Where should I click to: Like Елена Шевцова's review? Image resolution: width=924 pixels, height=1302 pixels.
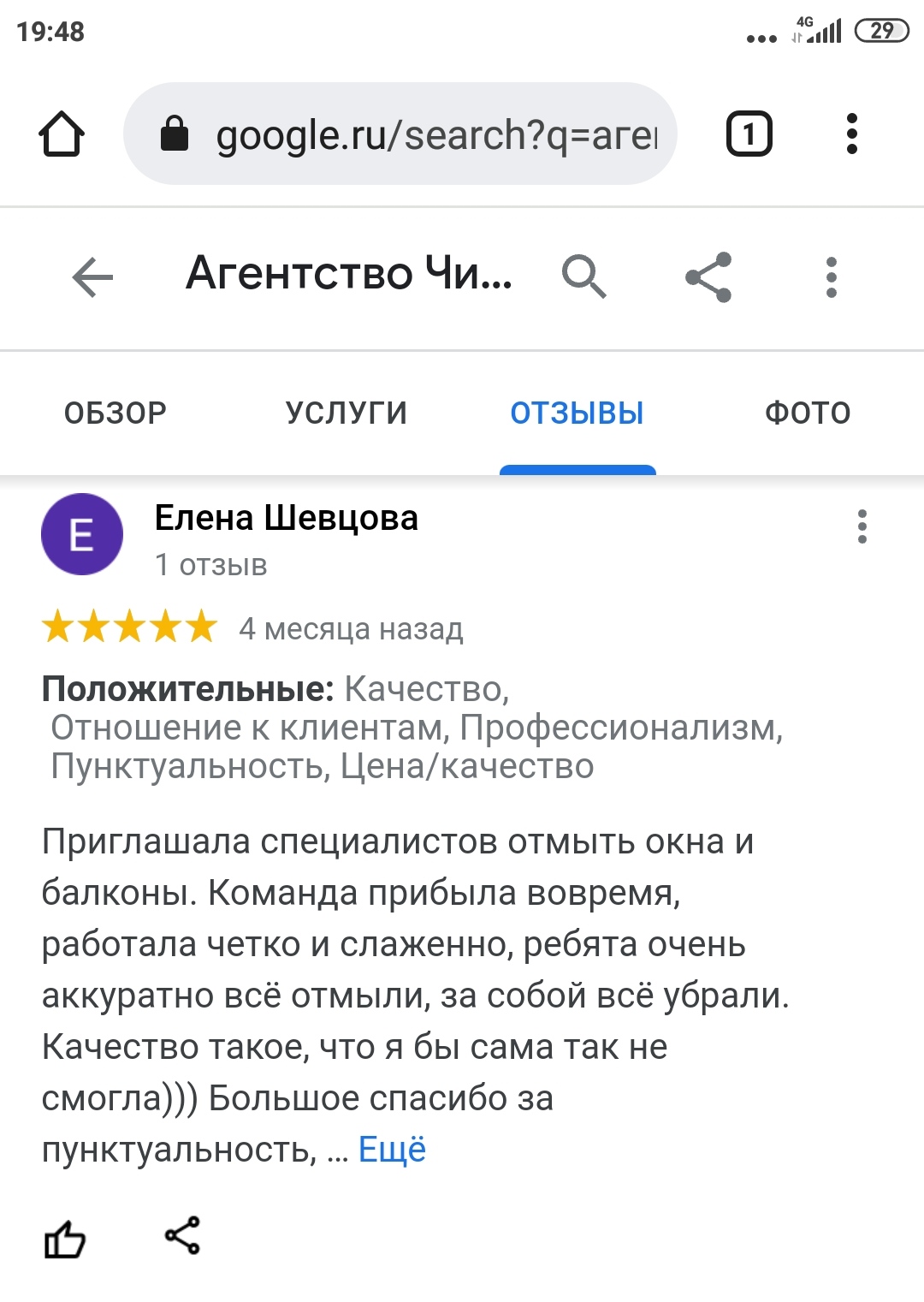tap(65, 1239)
